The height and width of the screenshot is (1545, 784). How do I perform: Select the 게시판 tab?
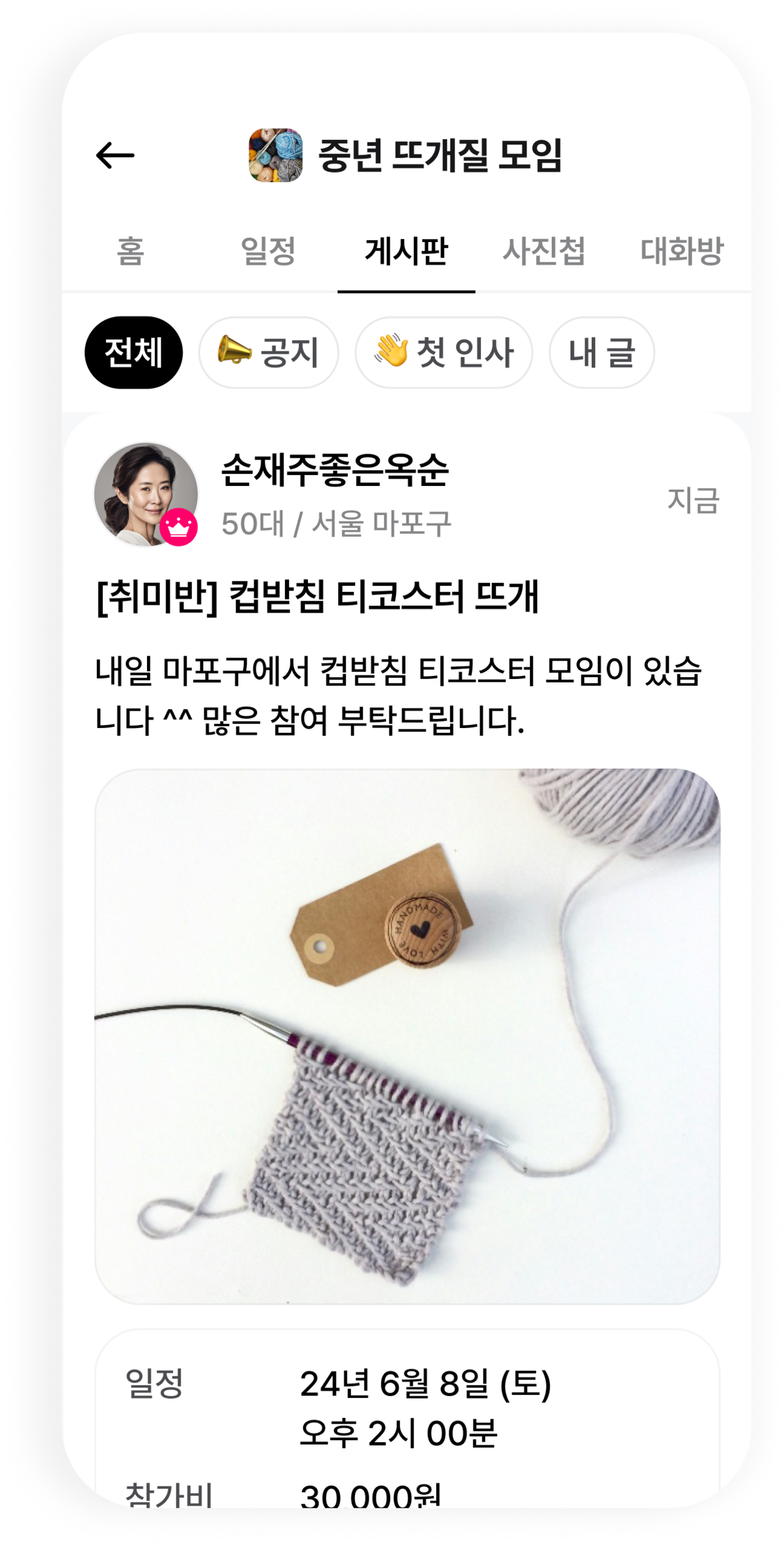tap(406, 251)
